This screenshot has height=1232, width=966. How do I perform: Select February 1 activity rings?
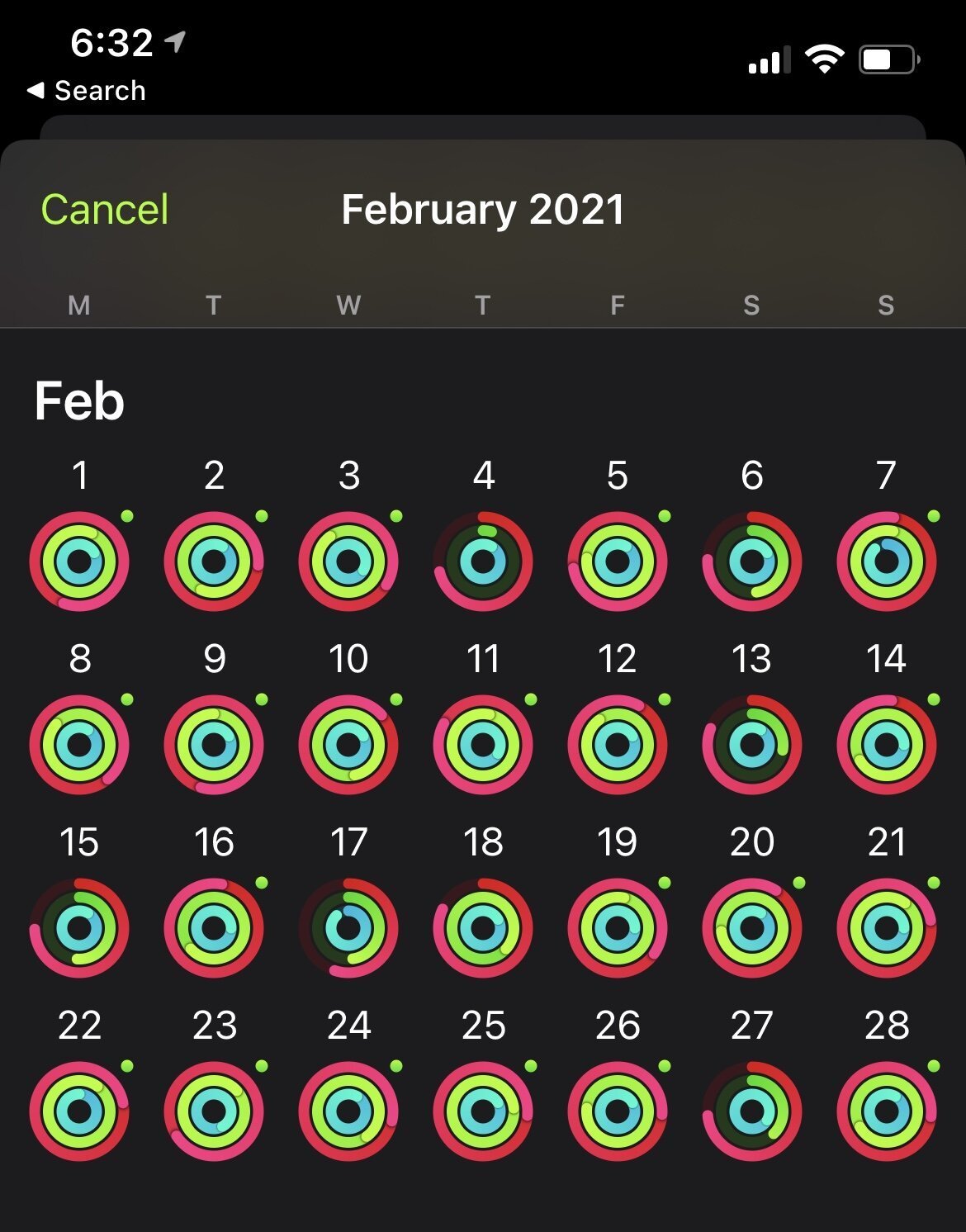(x=79, y=562)
